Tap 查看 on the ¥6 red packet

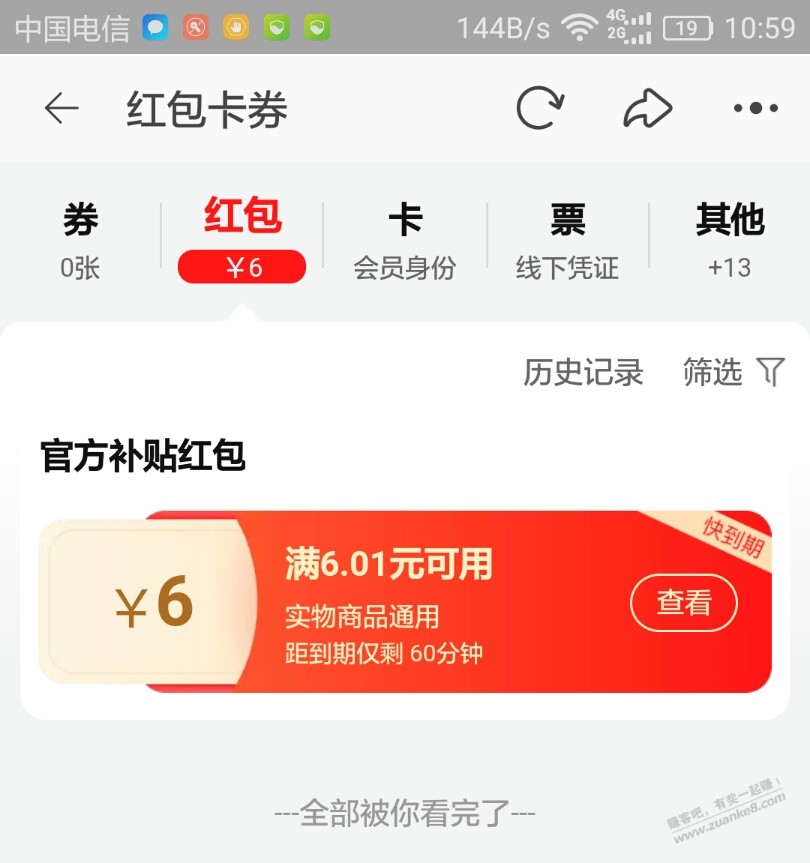click(683, 603)
